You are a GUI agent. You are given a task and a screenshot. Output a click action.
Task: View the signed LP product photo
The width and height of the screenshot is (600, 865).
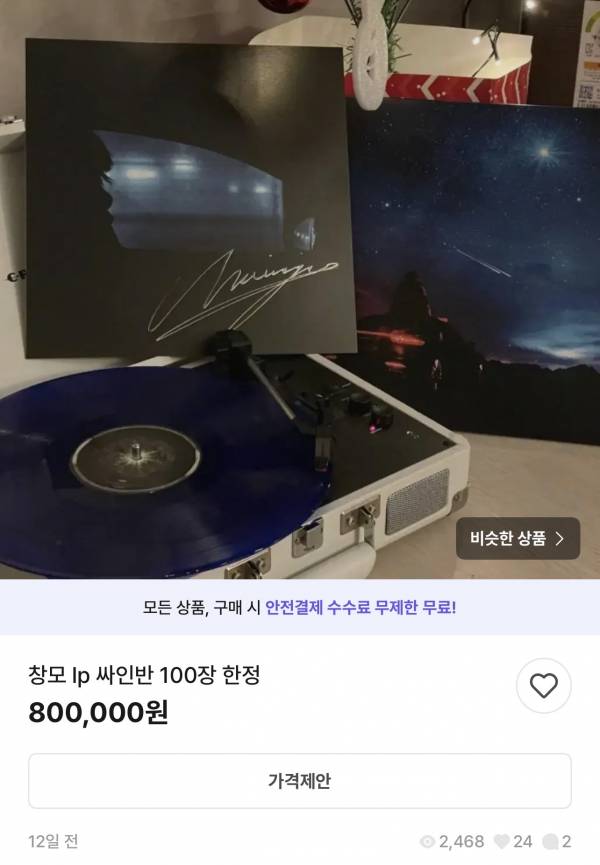click(x=300, y=290)
